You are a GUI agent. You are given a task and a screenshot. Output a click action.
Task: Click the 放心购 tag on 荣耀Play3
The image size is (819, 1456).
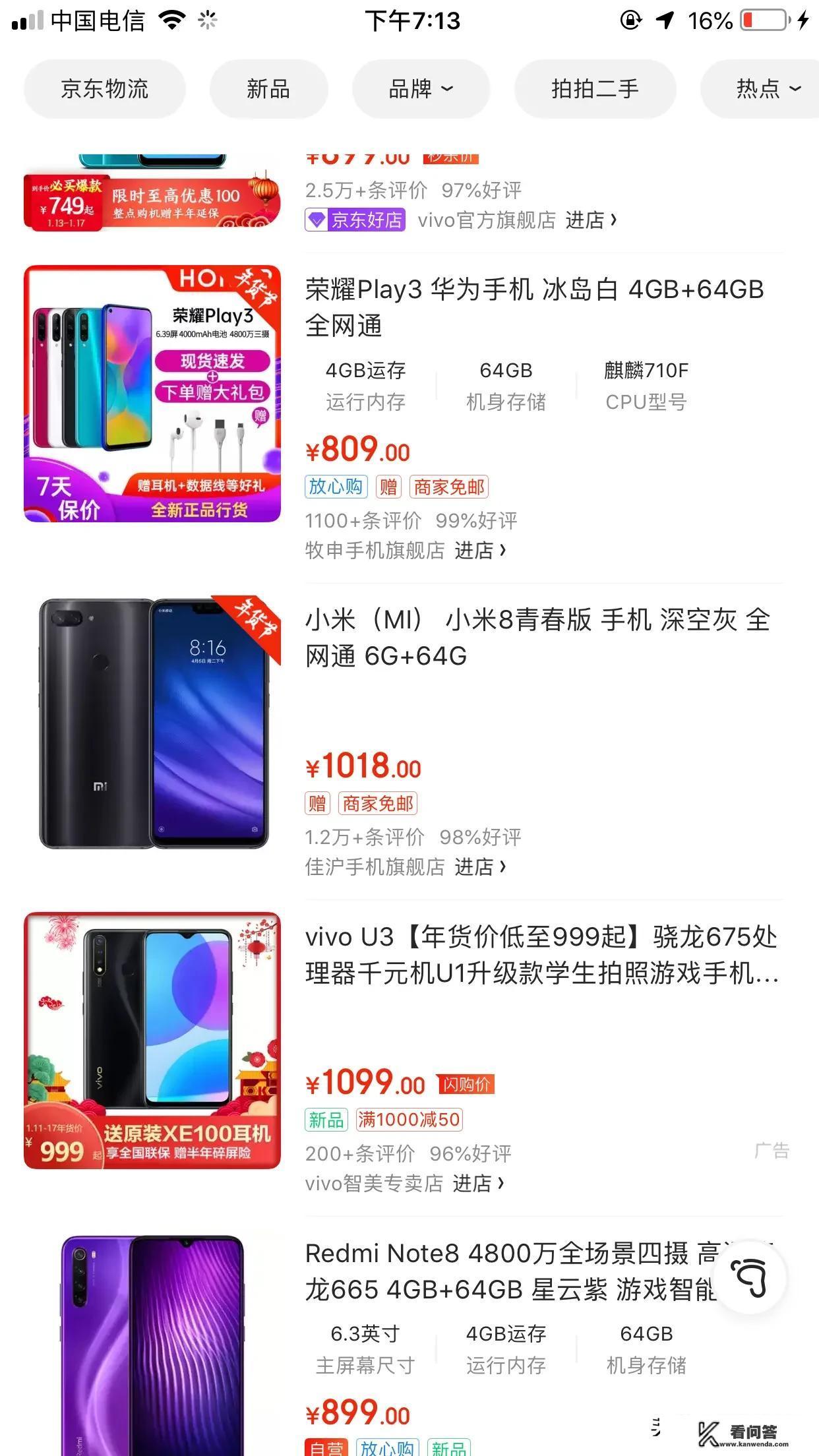coord(335,487)
